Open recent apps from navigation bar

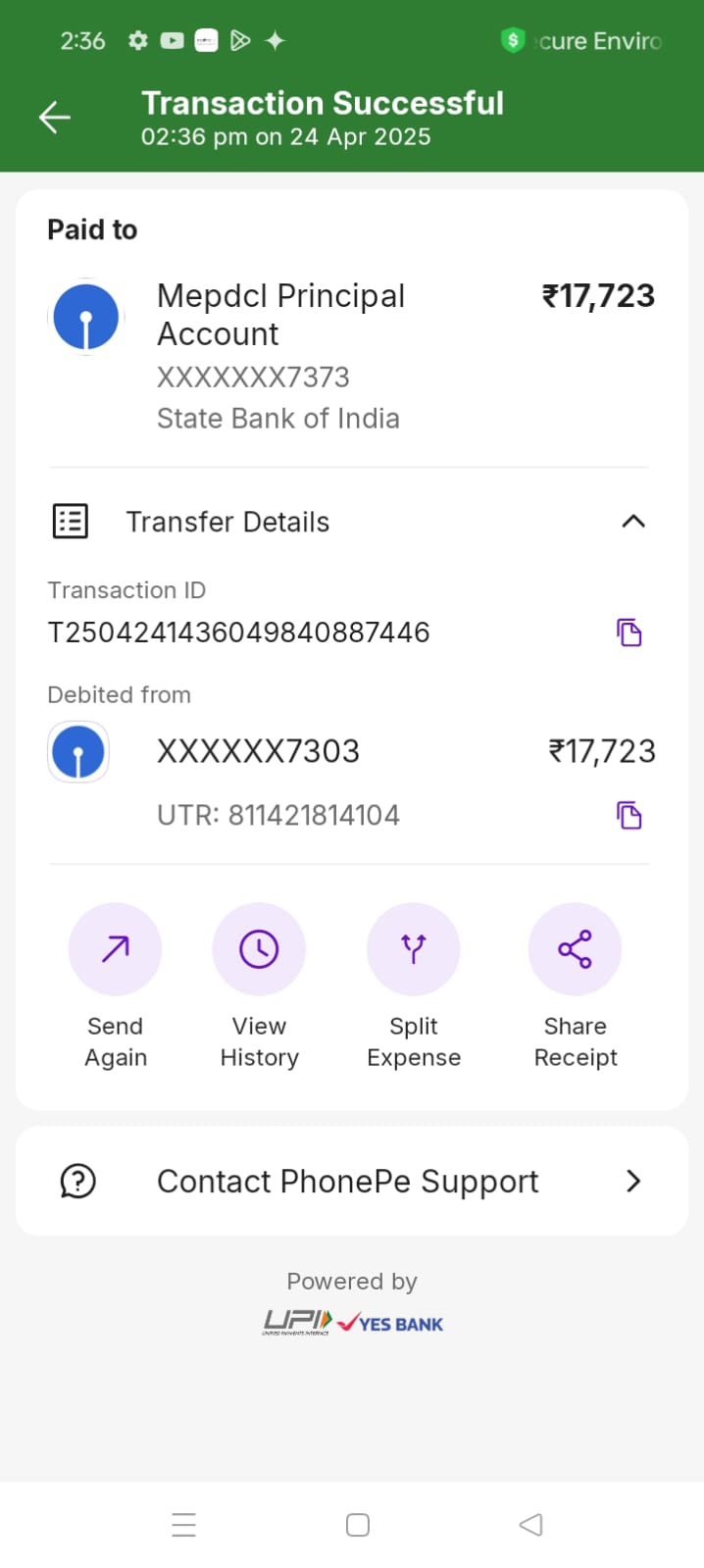(x=183, y=1525)
